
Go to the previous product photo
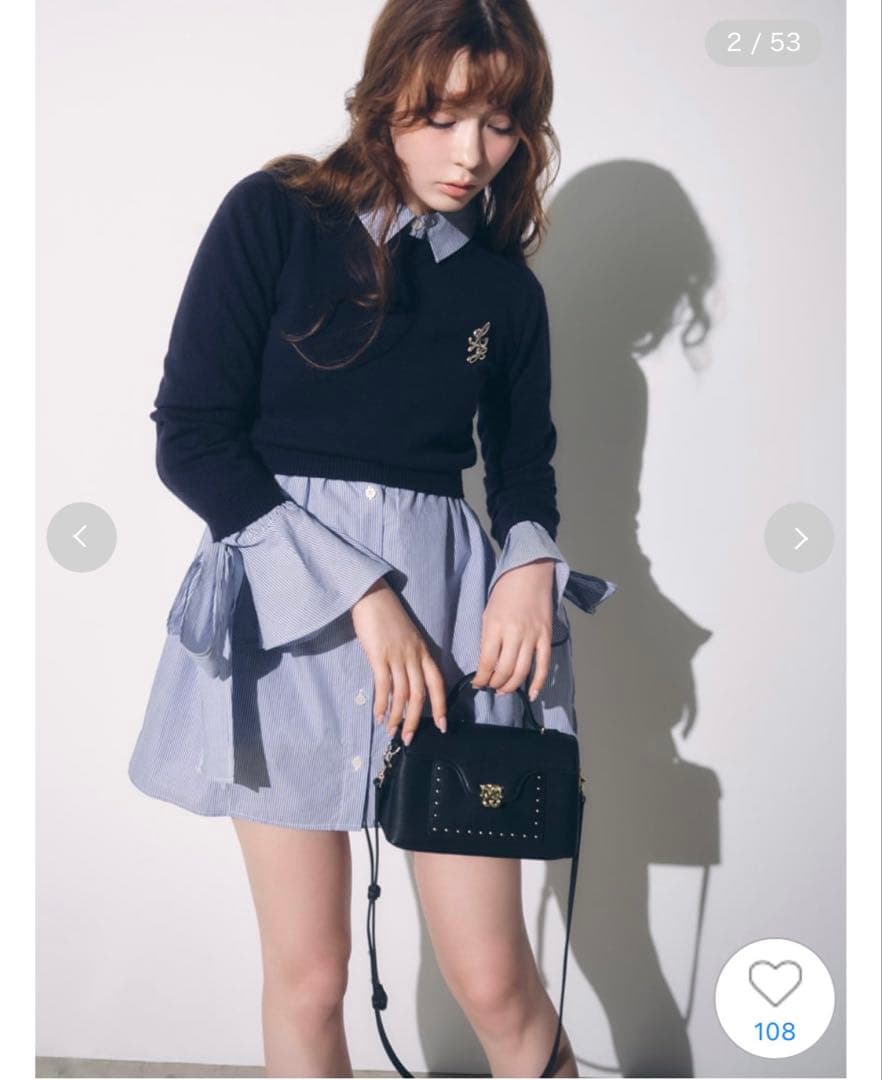[x=81, y=538]
